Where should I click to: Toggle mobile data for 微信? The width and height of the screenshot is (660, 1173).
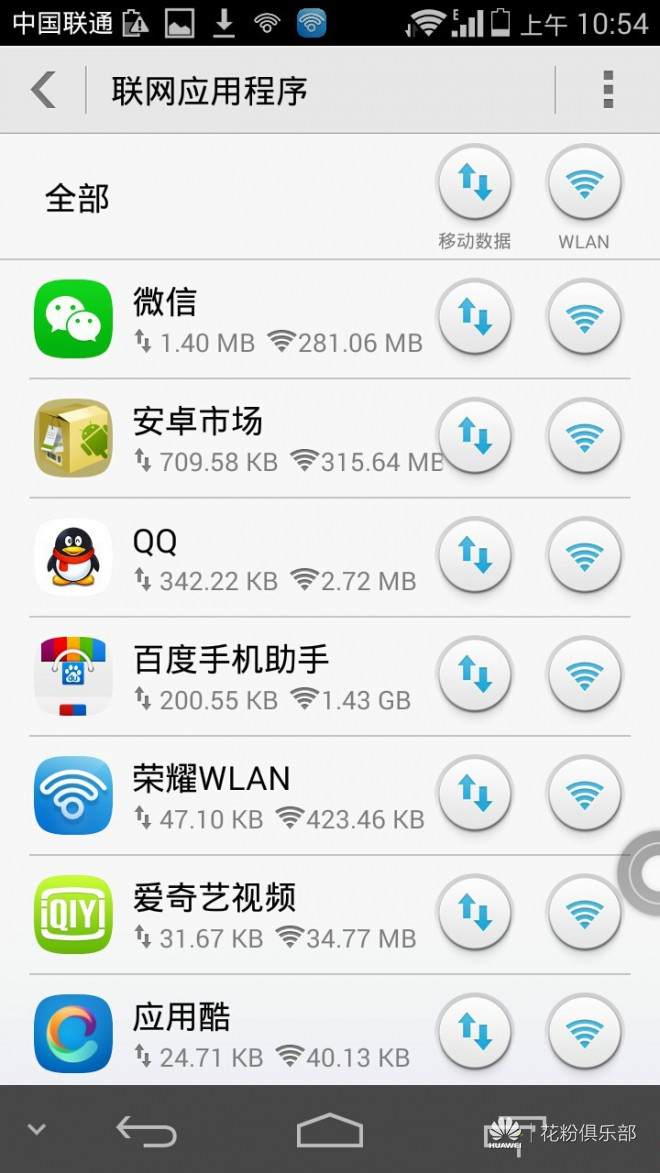point(474,318)
